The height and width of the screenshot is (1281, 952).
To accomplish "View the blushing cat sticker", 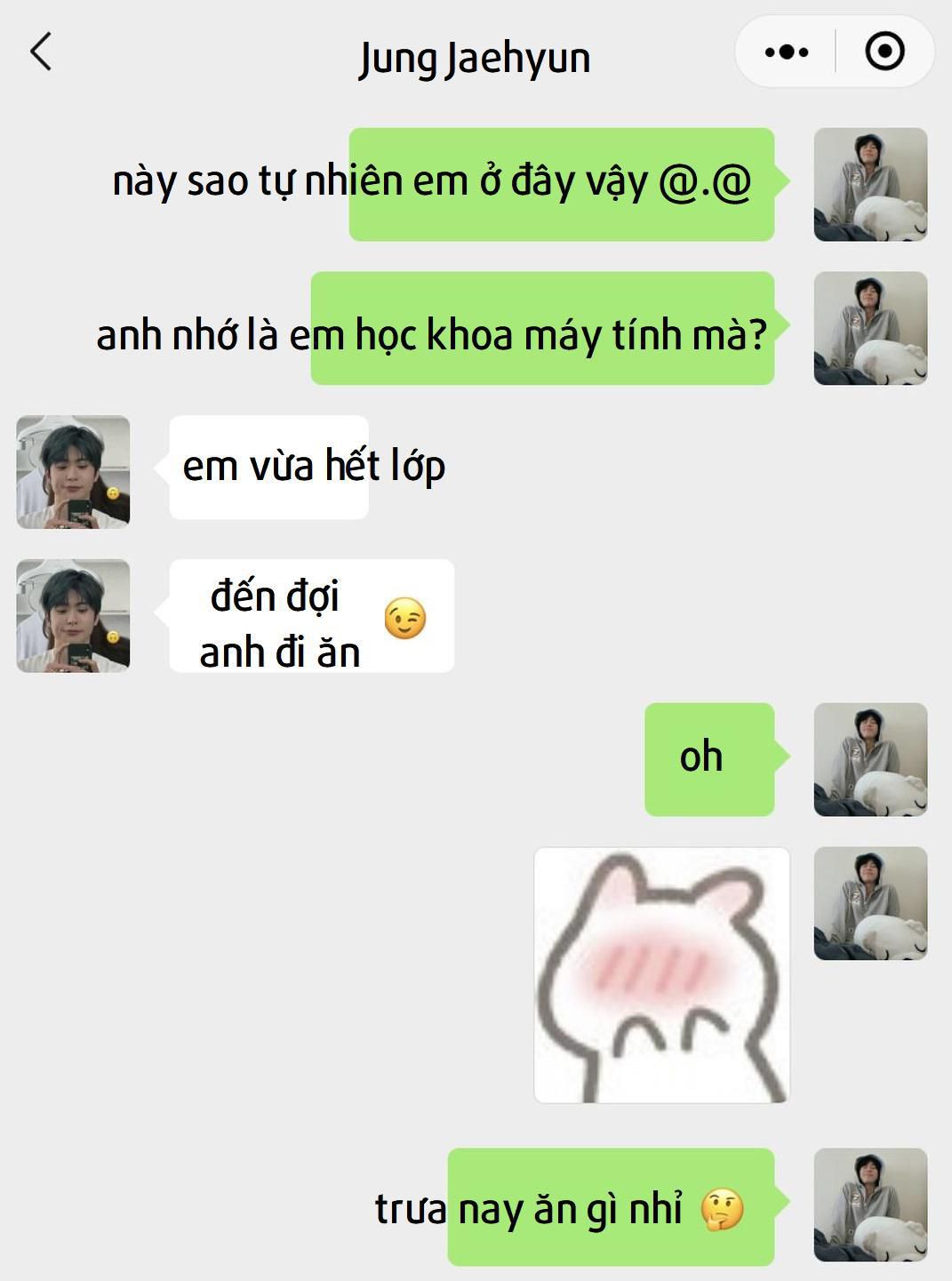I will (x=661, y=975).
